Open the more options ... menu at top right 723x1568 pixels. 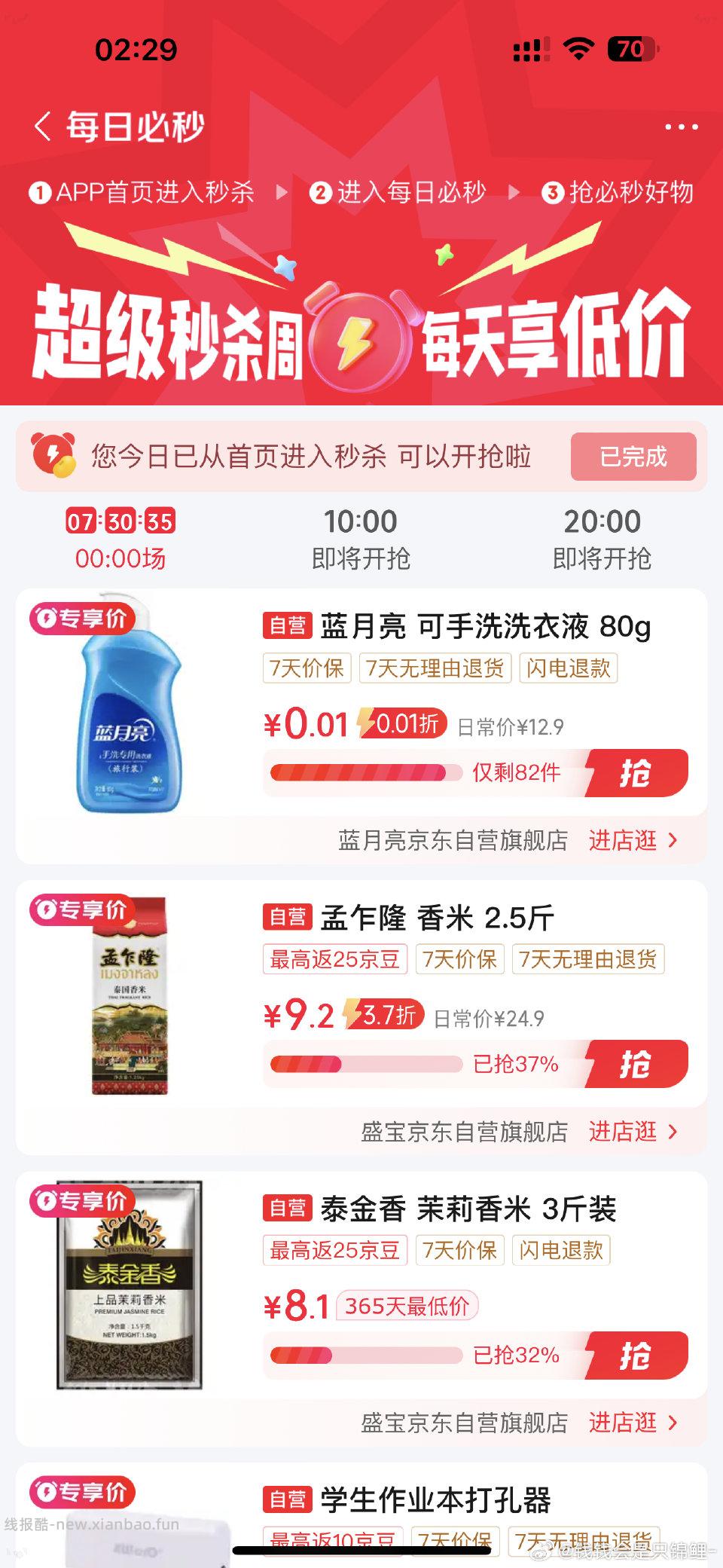pos(682,127)
